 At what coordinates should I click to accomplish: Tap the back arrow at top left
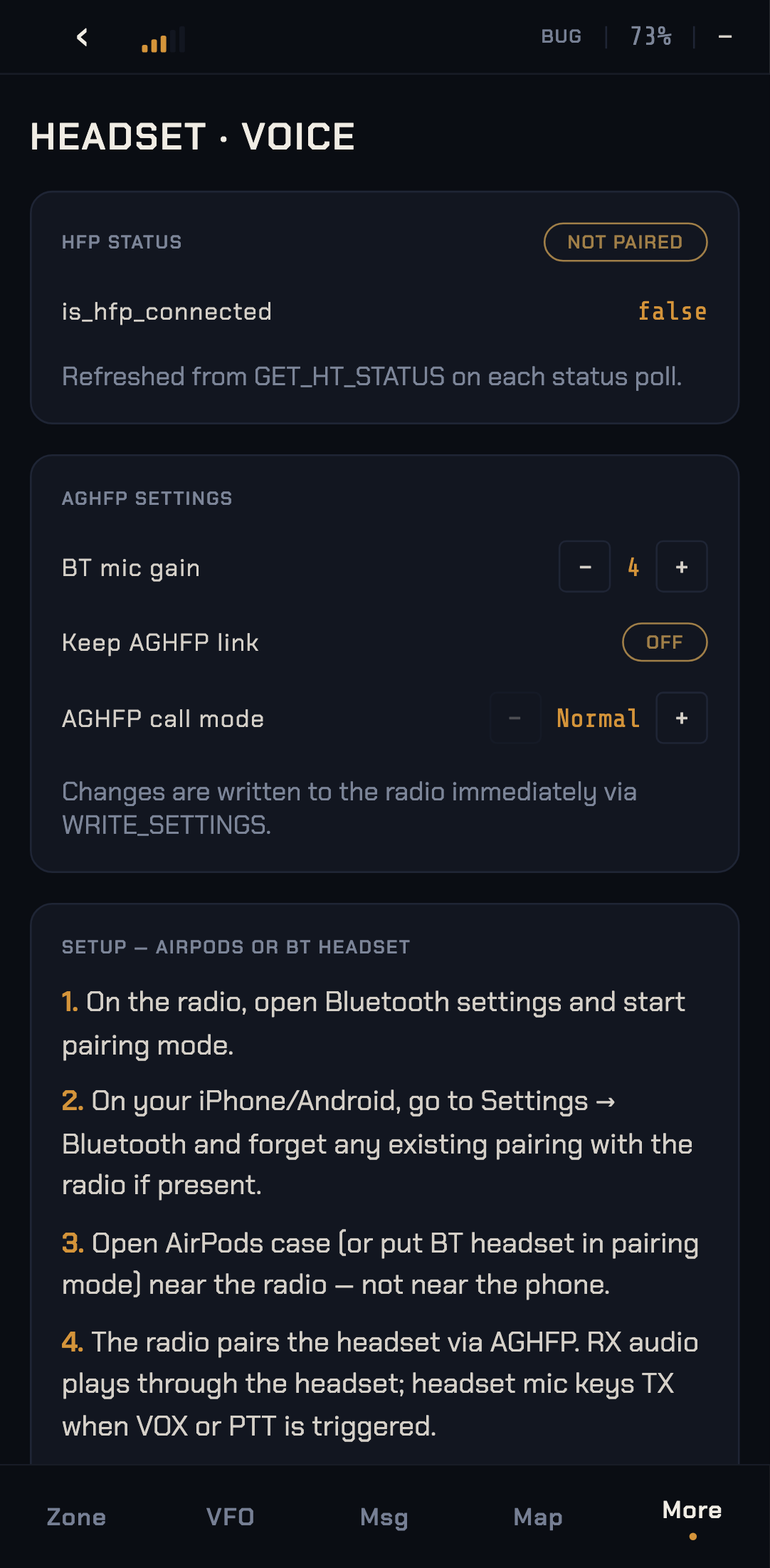pos(81,37)
